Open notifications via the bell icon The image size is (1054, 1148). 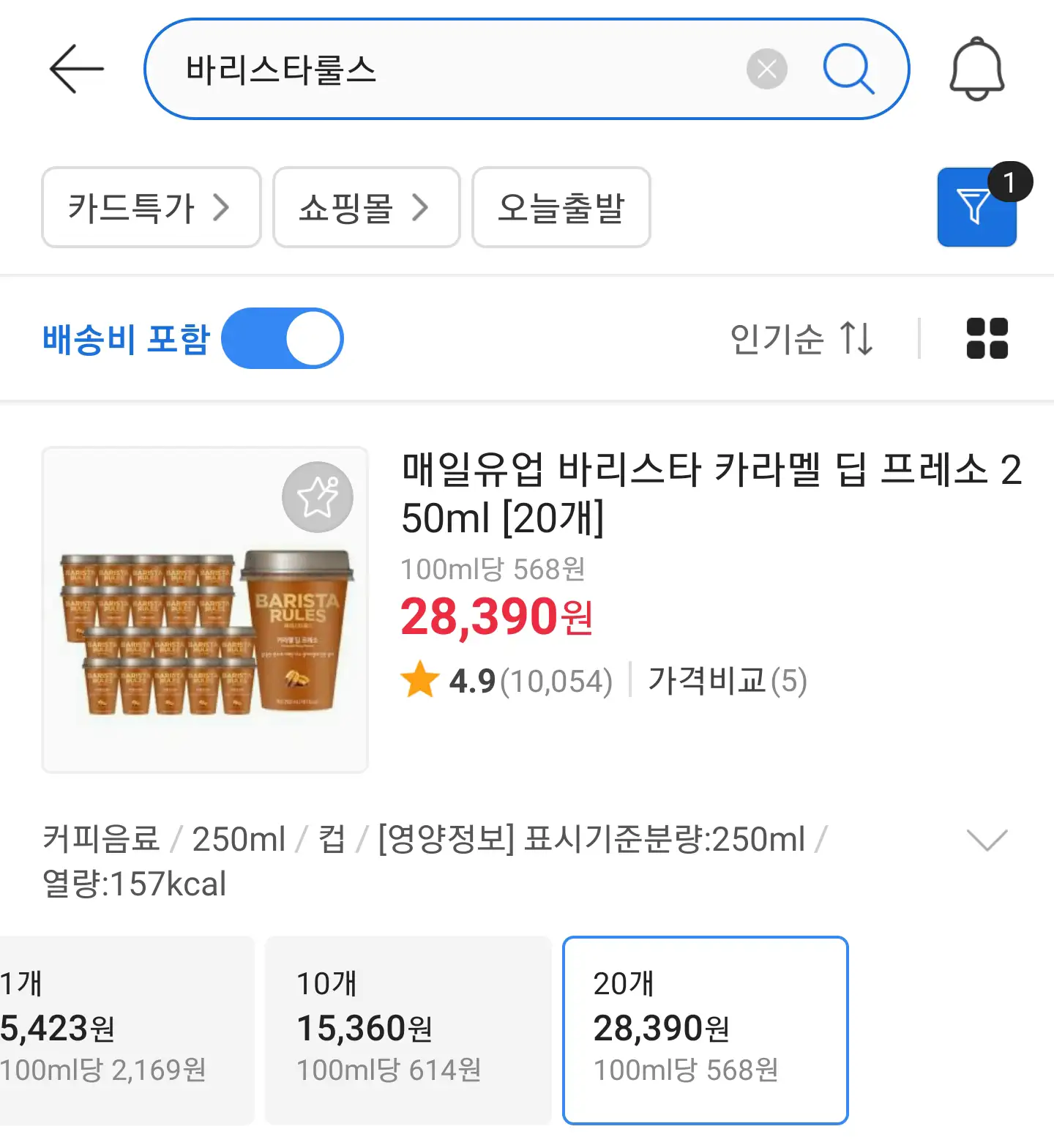point(977,68)
